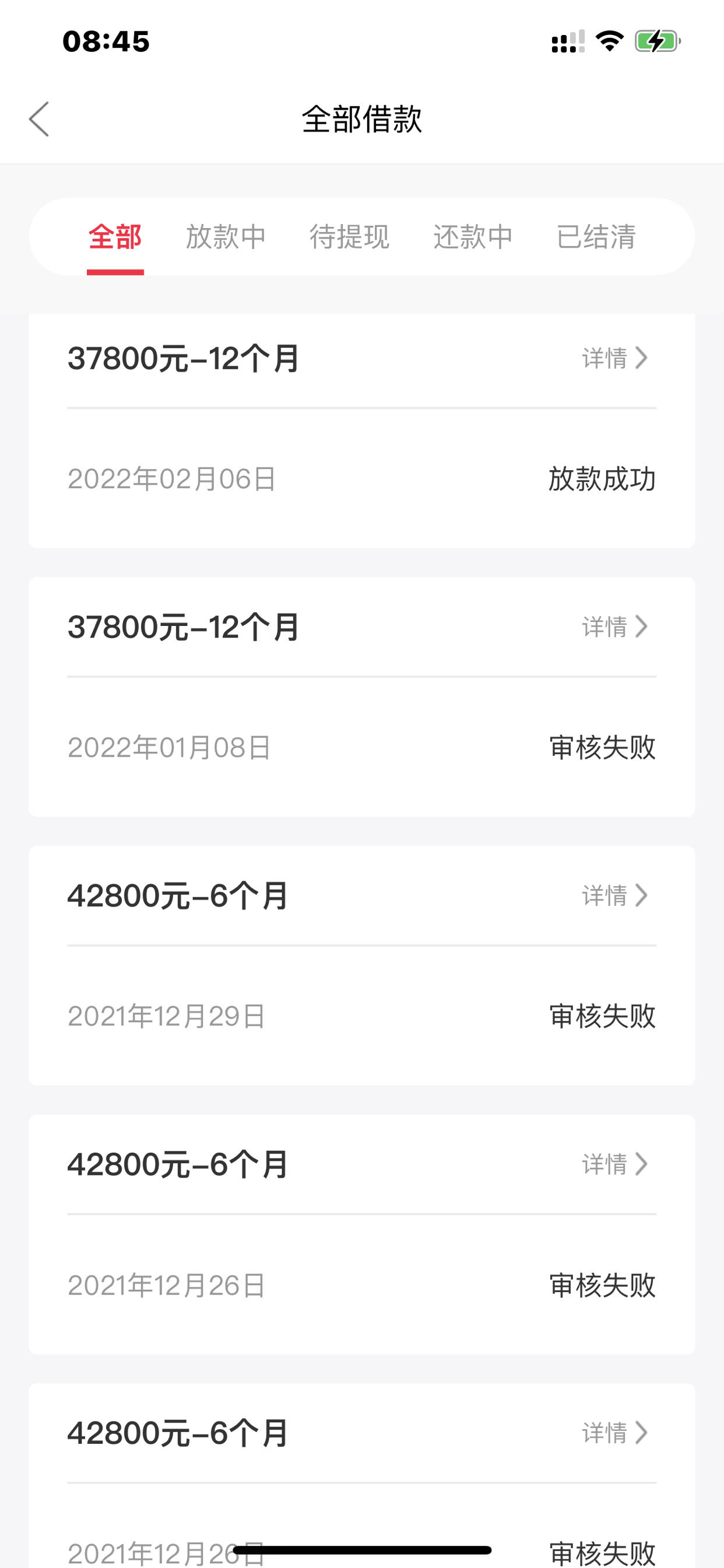View 详情 of the 2022年01月08日 loan
The image size is (724, 1568).
click(x=615, y=626)
